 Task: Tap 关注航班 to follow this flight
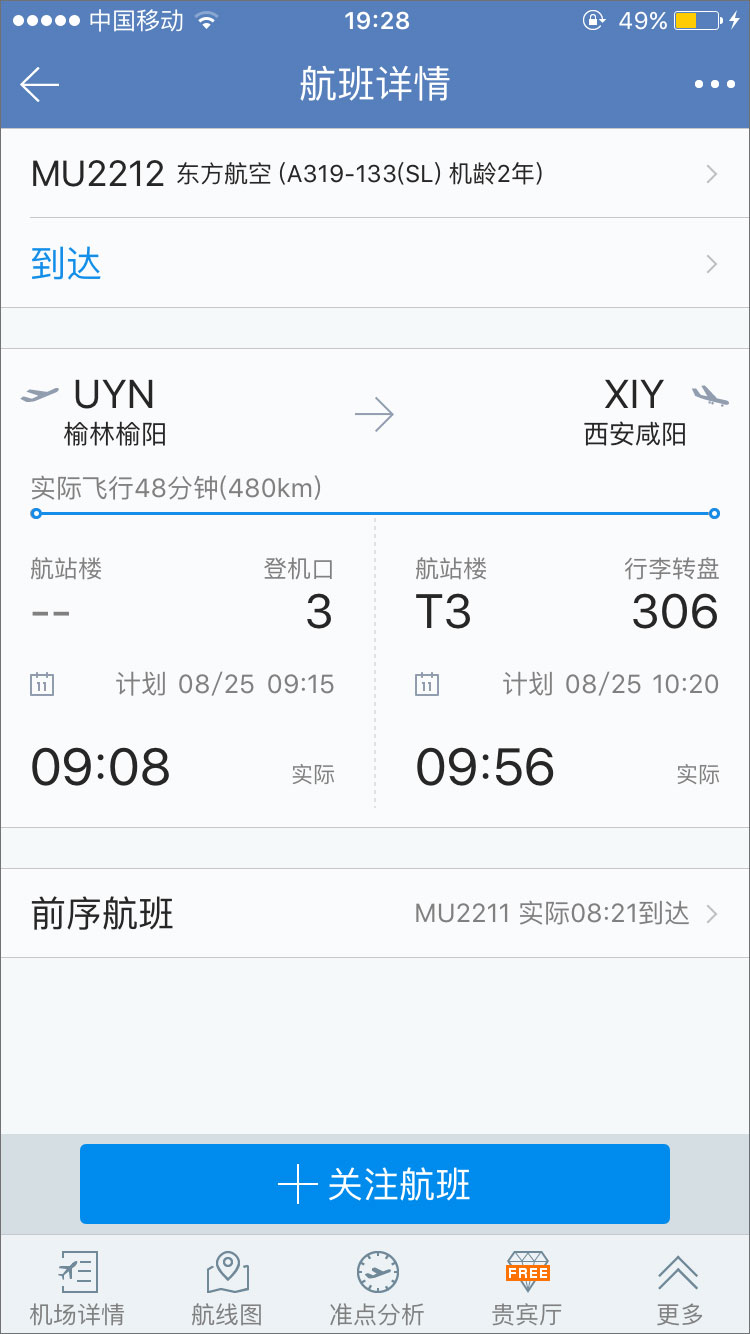tap(375, 1184)
